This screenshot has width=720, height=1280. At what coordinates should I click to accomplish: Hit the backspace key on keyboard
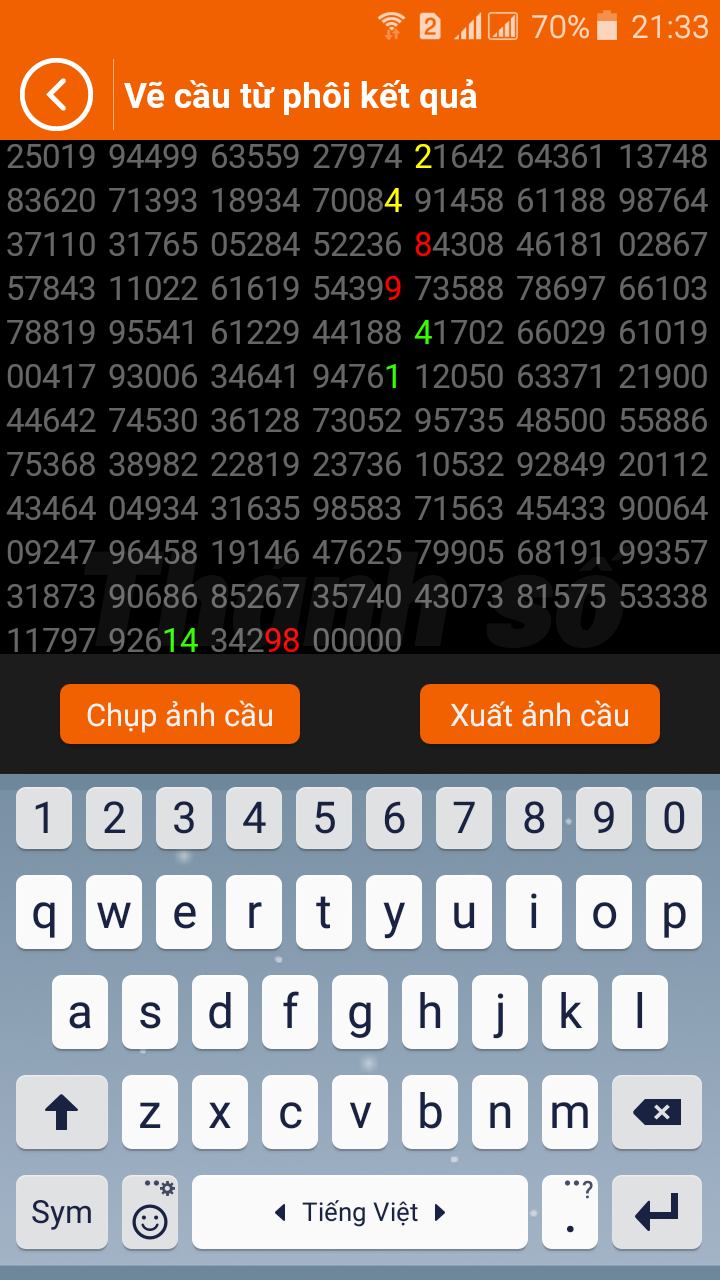pos(657,1112)
